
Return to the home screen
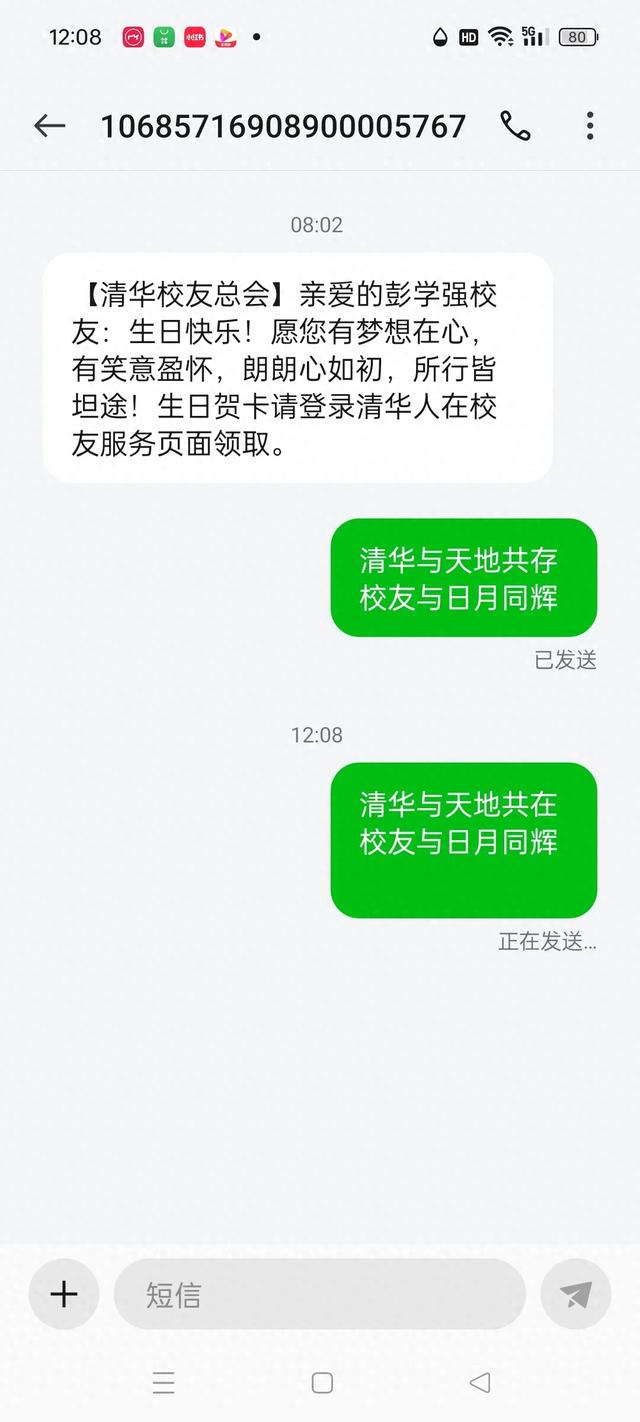click(x=322, y=1383)
